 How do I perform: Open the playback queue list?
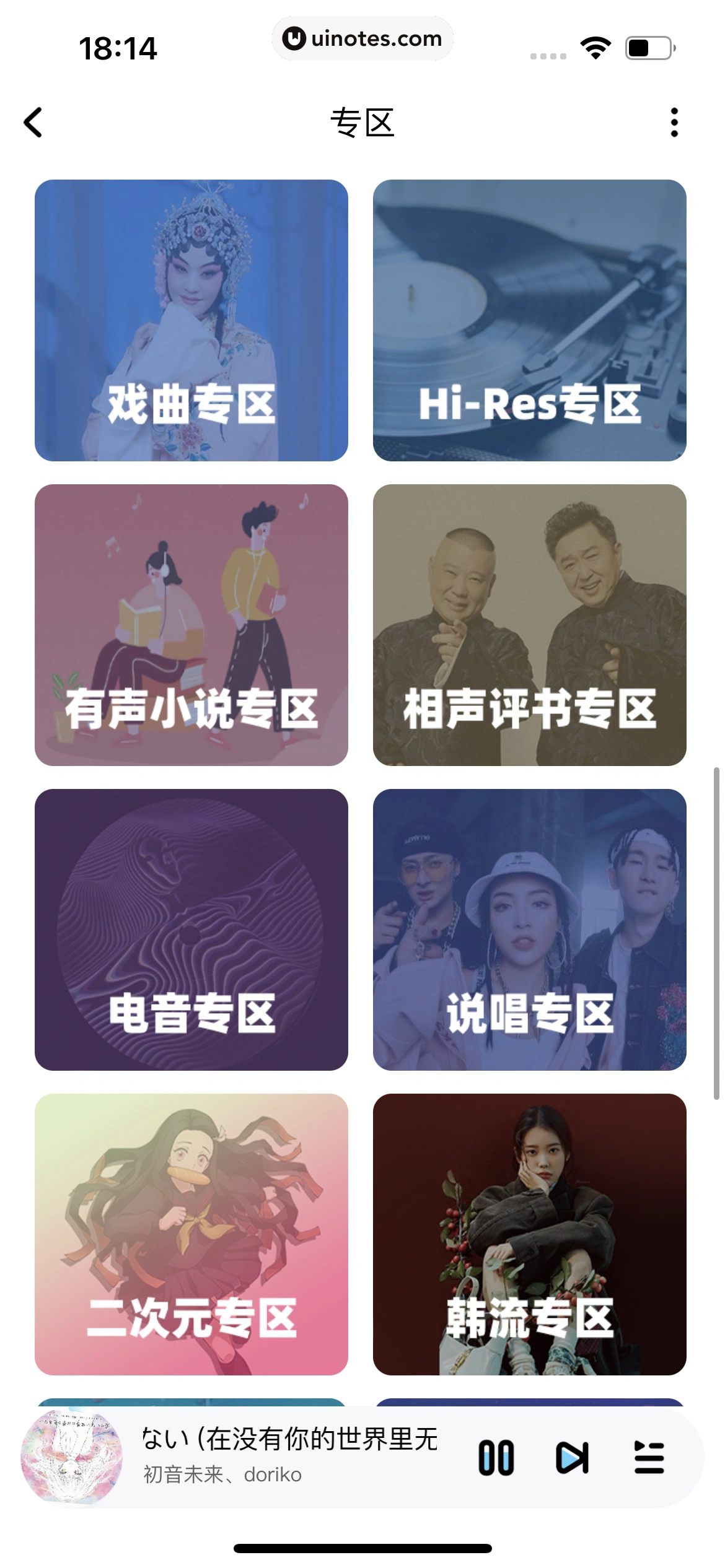[x=649, y=1458]
